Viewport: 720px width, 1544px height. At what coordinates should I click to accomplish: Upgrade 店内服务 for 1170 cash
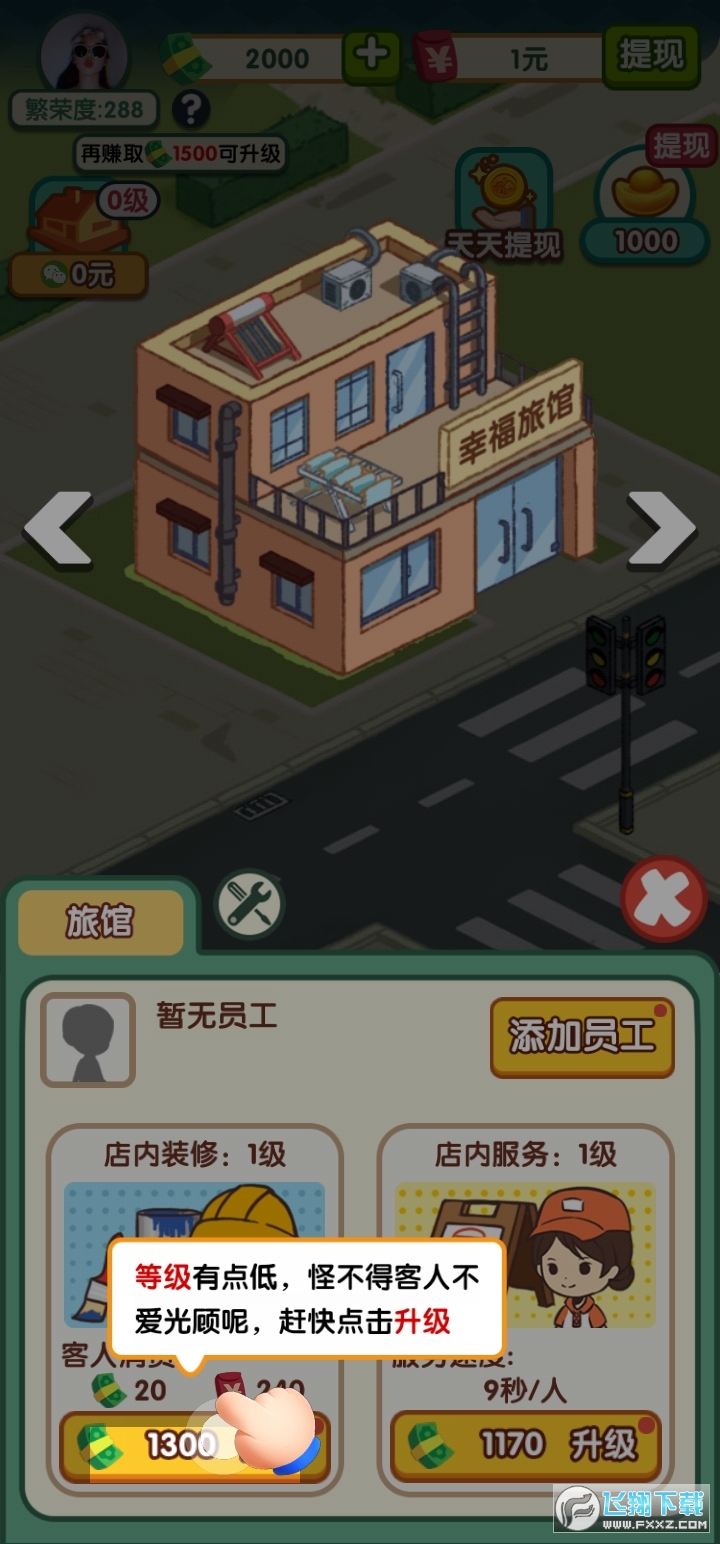pyautogui.click(x=525, y=1446)
